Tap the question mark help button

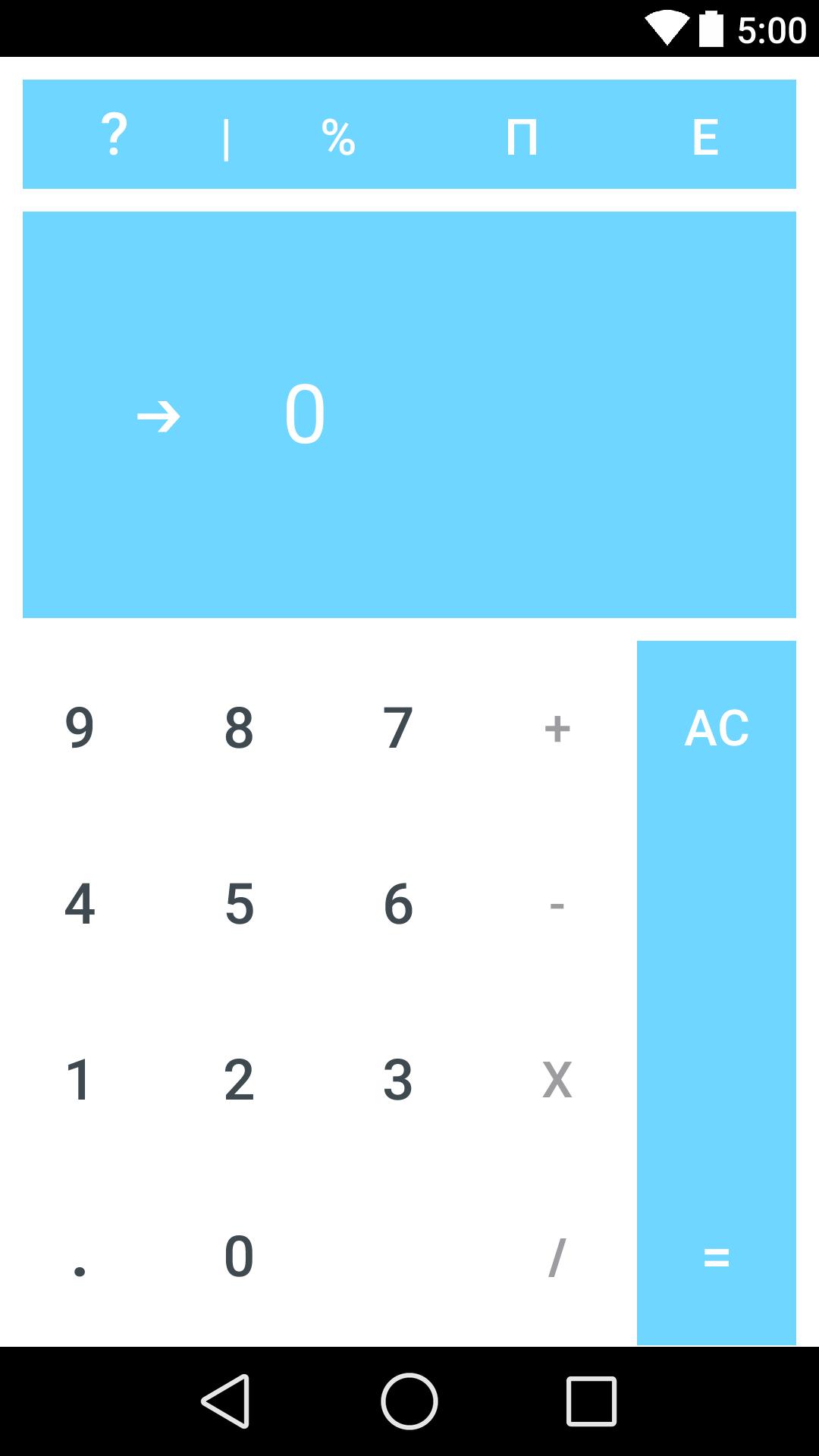click(x=114, y=135)
